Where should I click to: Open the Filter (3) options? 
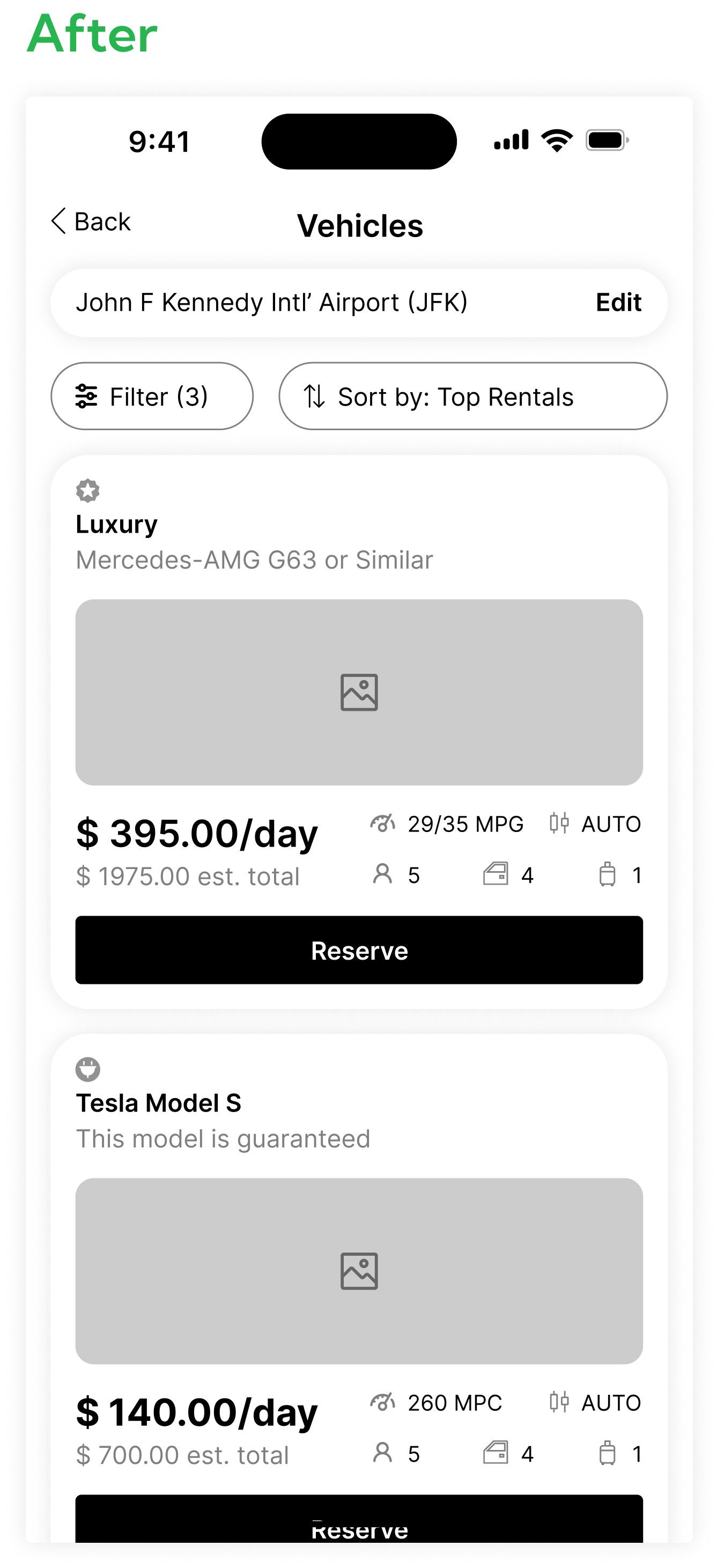[x=152, y=396]
